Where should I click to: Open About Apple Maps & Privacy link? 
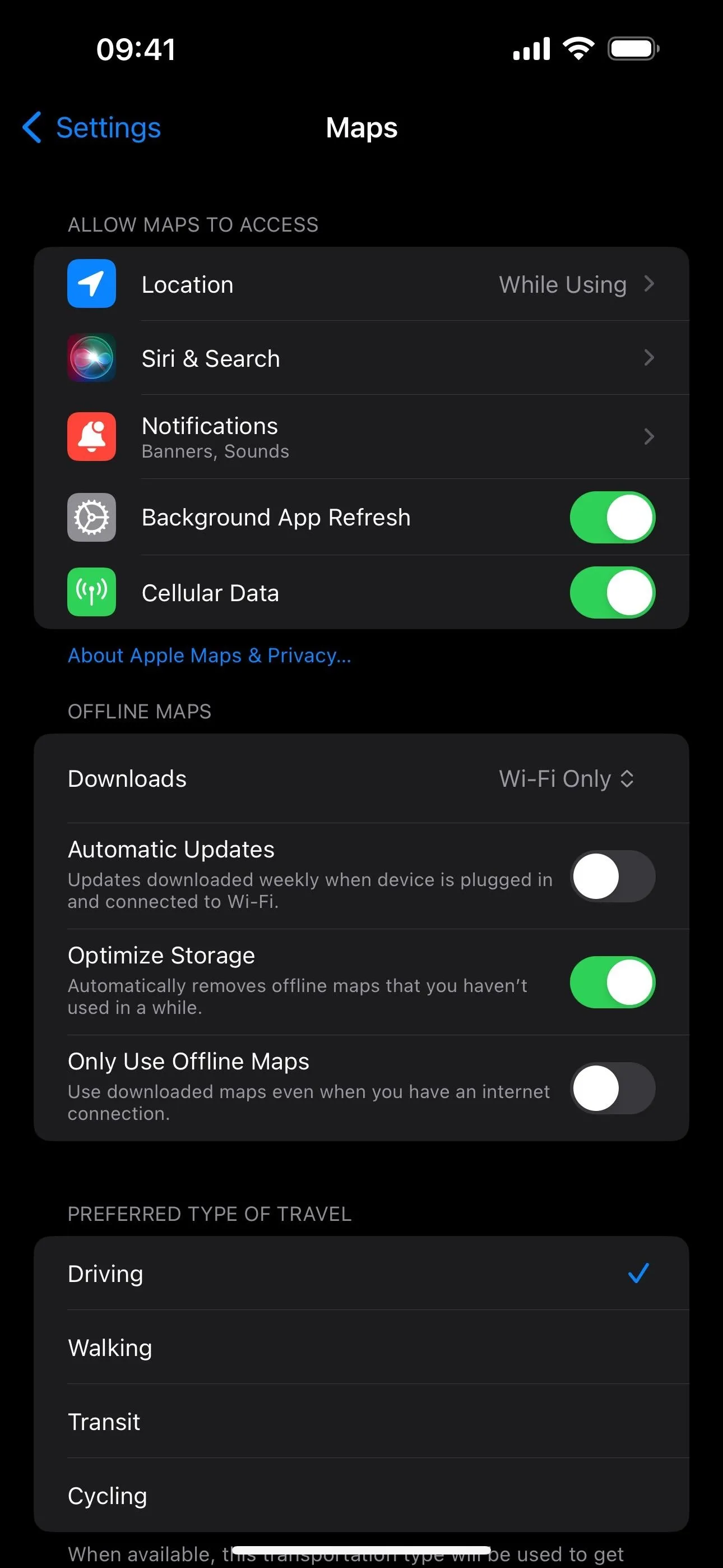pos(210,656)
